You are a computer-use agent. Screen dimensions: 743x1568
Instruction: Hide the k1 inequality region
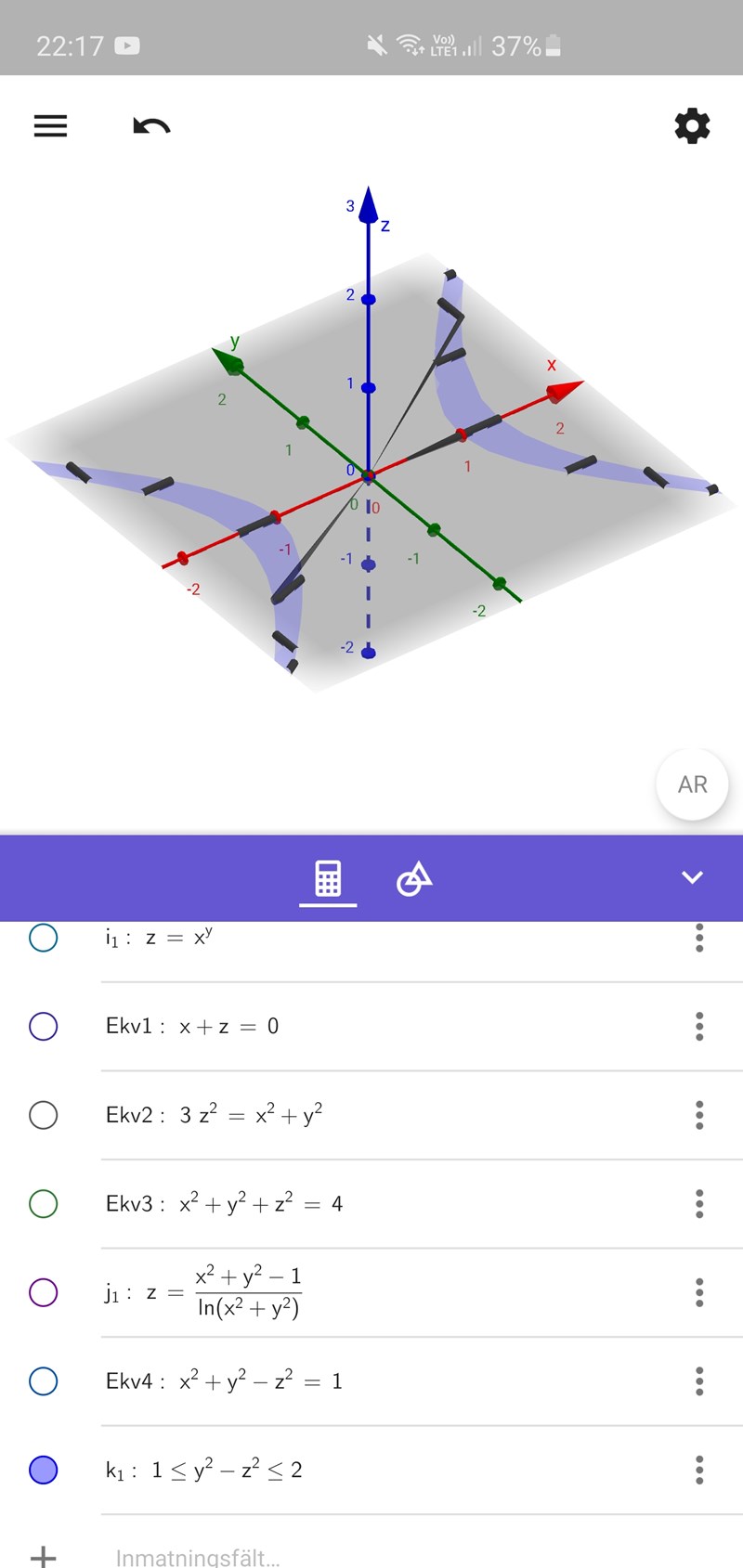pos(44,1470)
